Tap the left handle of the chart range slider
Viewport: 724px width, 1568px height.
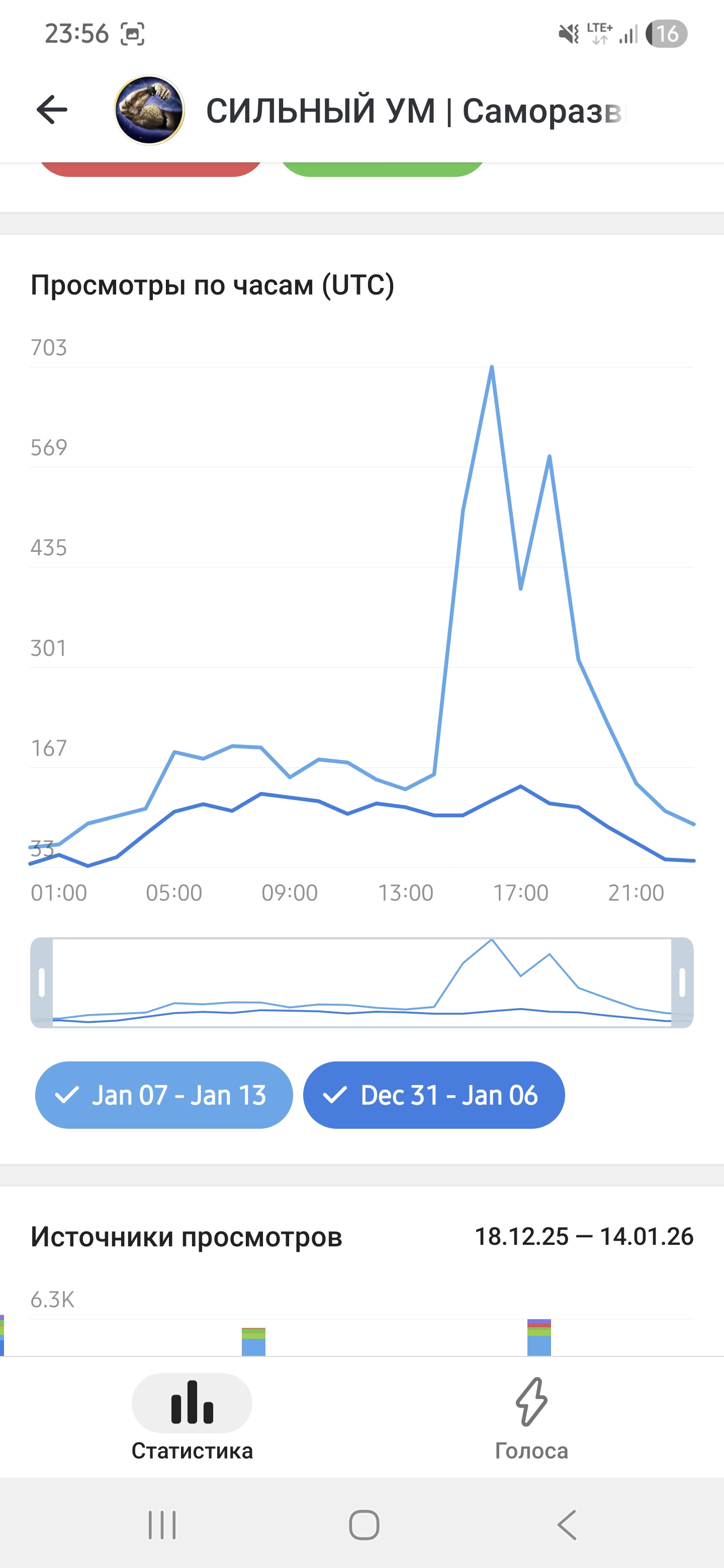[41, 983]
